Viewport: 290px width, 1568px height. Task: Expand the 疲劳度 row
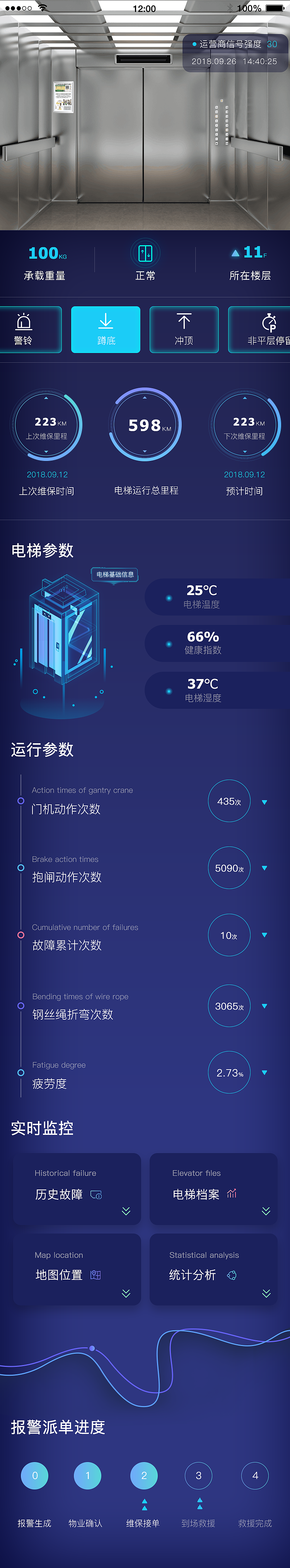coord(264,1073)
